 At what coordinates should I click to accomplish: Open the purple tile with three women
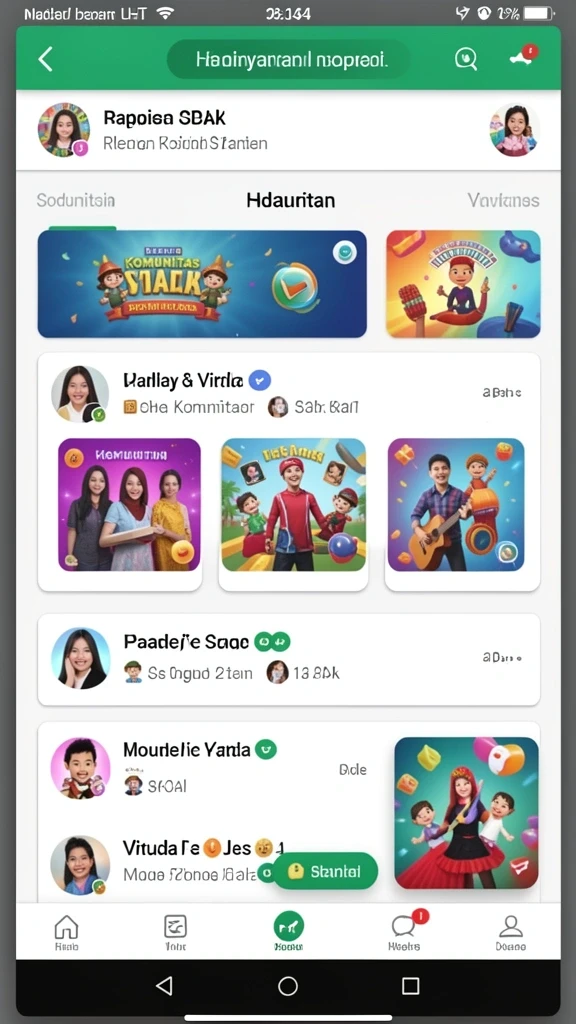[x=129, y=505]
